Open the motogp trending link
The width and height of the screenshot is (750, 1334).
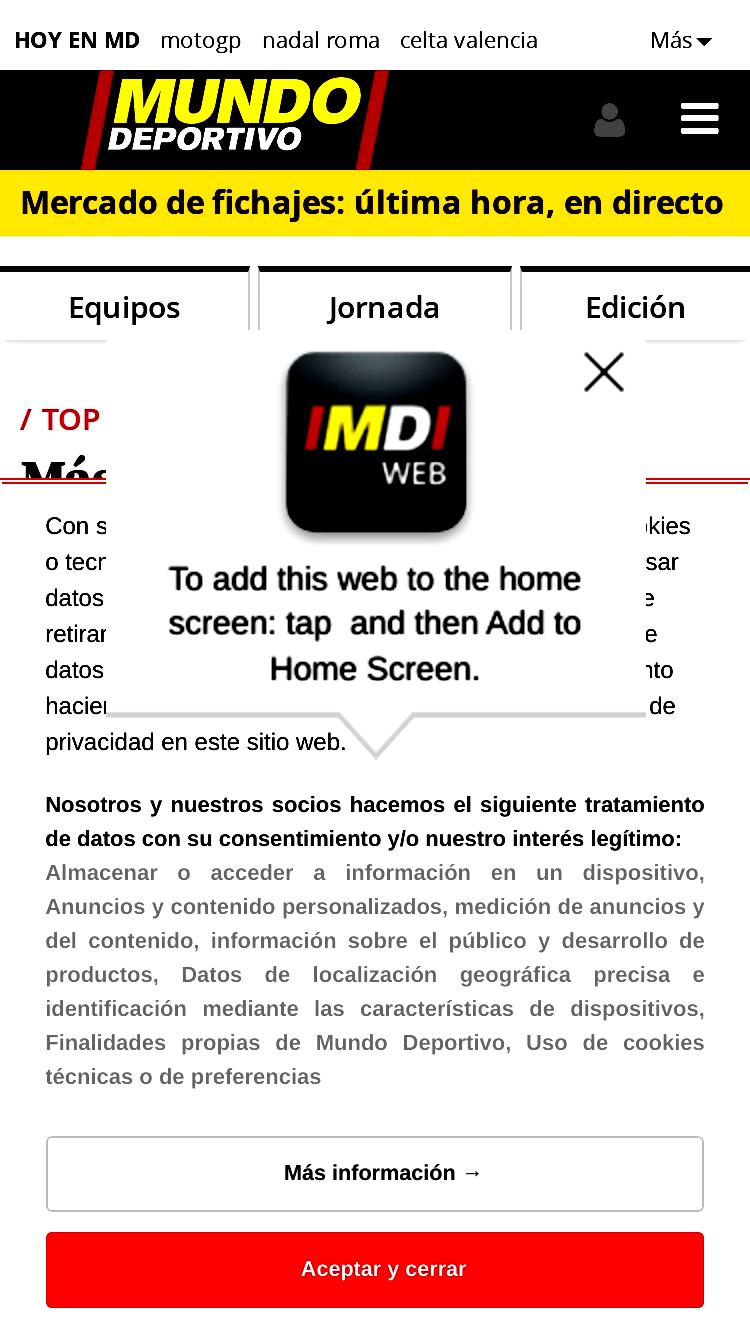(200, 40)
